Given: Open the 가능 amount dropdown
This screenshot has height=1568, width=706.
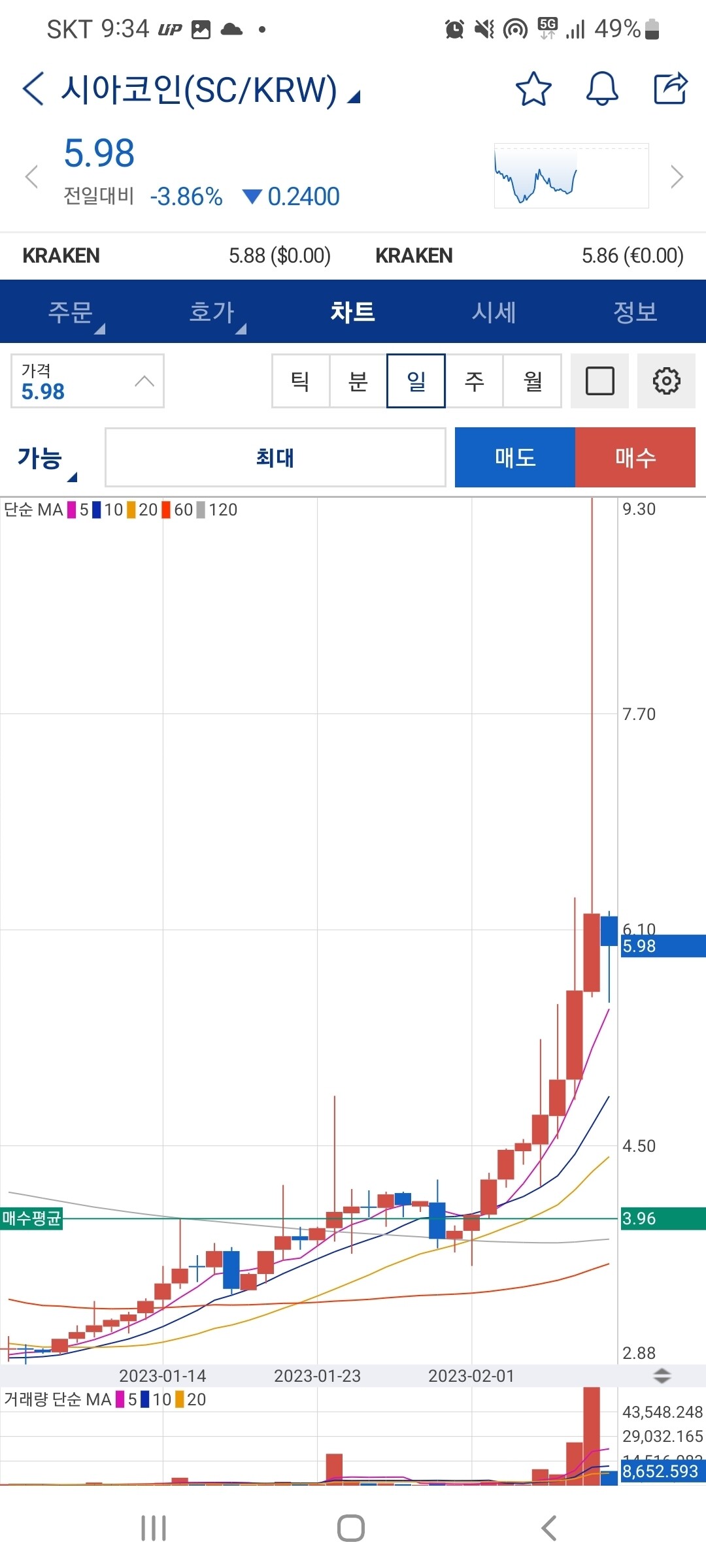Looking at the screenshot, I should point(41,457).
